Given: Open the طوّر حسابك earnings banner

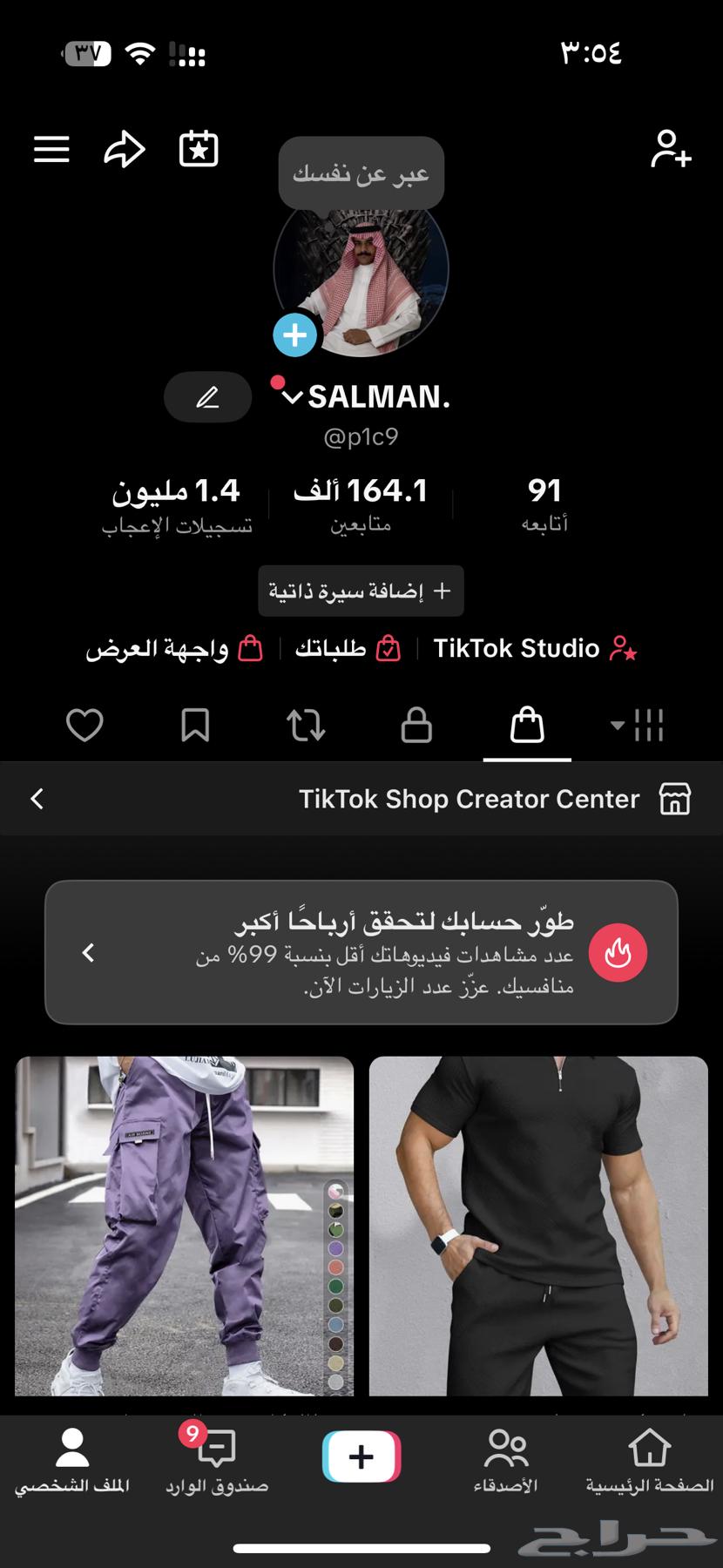Looking at the screenshot, I should [361, 952].
